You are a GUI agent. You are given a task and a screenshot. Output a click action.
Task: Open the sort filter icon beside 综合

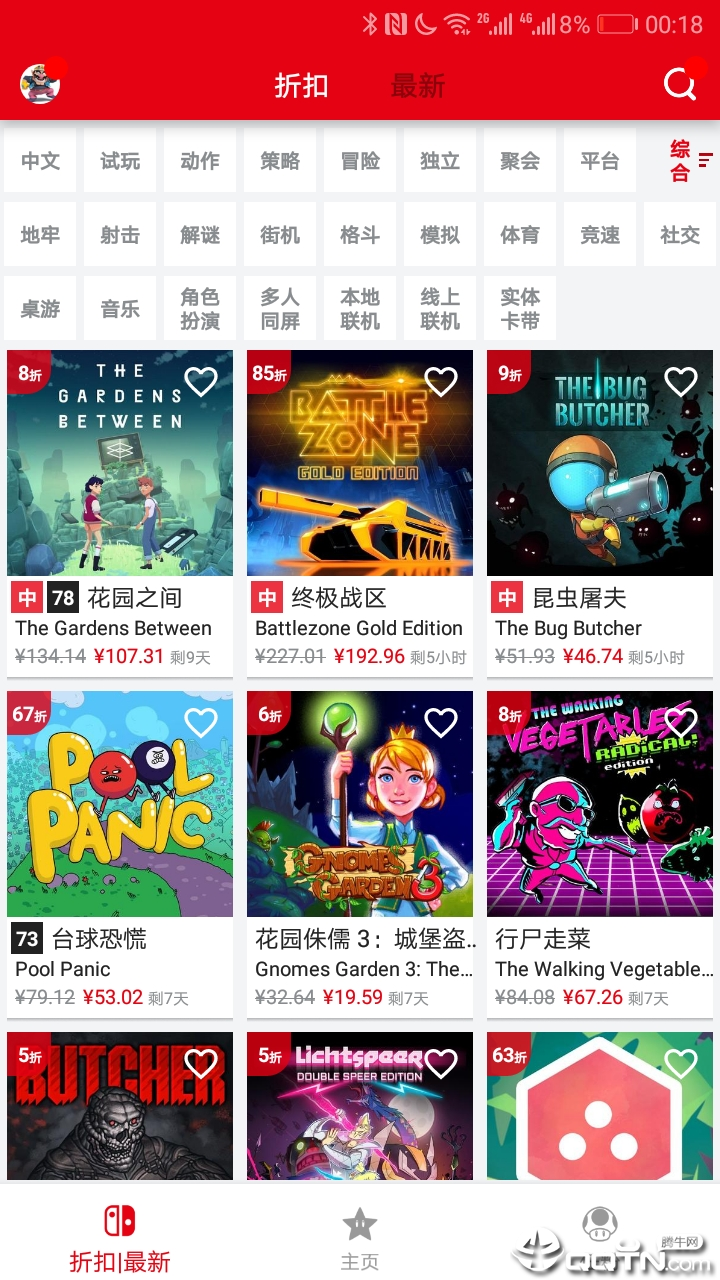coord(706,160)
